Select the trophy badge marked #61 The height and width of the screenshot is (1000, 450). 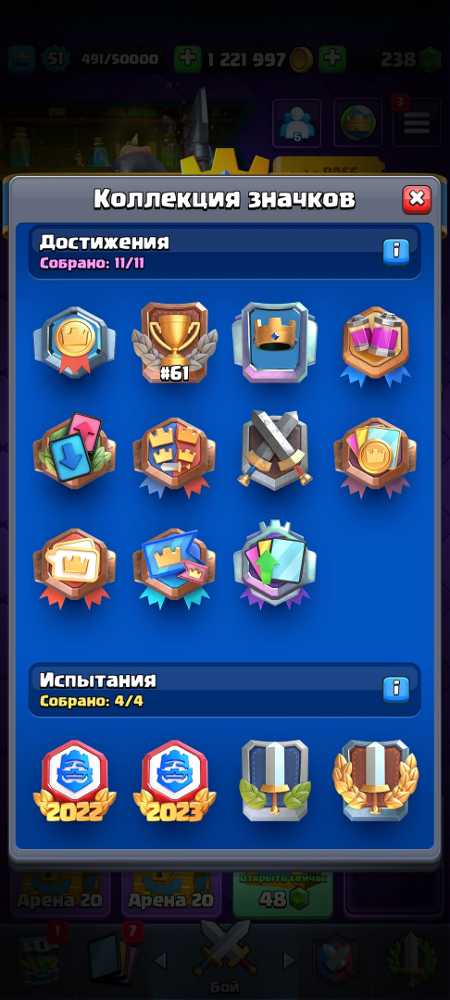pyautogui.click(x=174, y=343)
